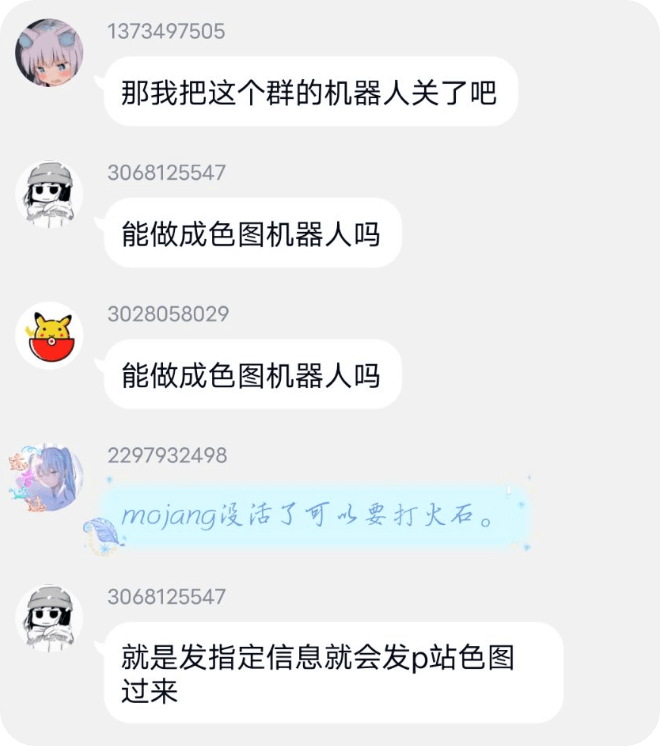This screenshot has height=746, width=660.
Task: View profile of Pikachu-avatar user 3028058029
Action: tap(50, 335)
